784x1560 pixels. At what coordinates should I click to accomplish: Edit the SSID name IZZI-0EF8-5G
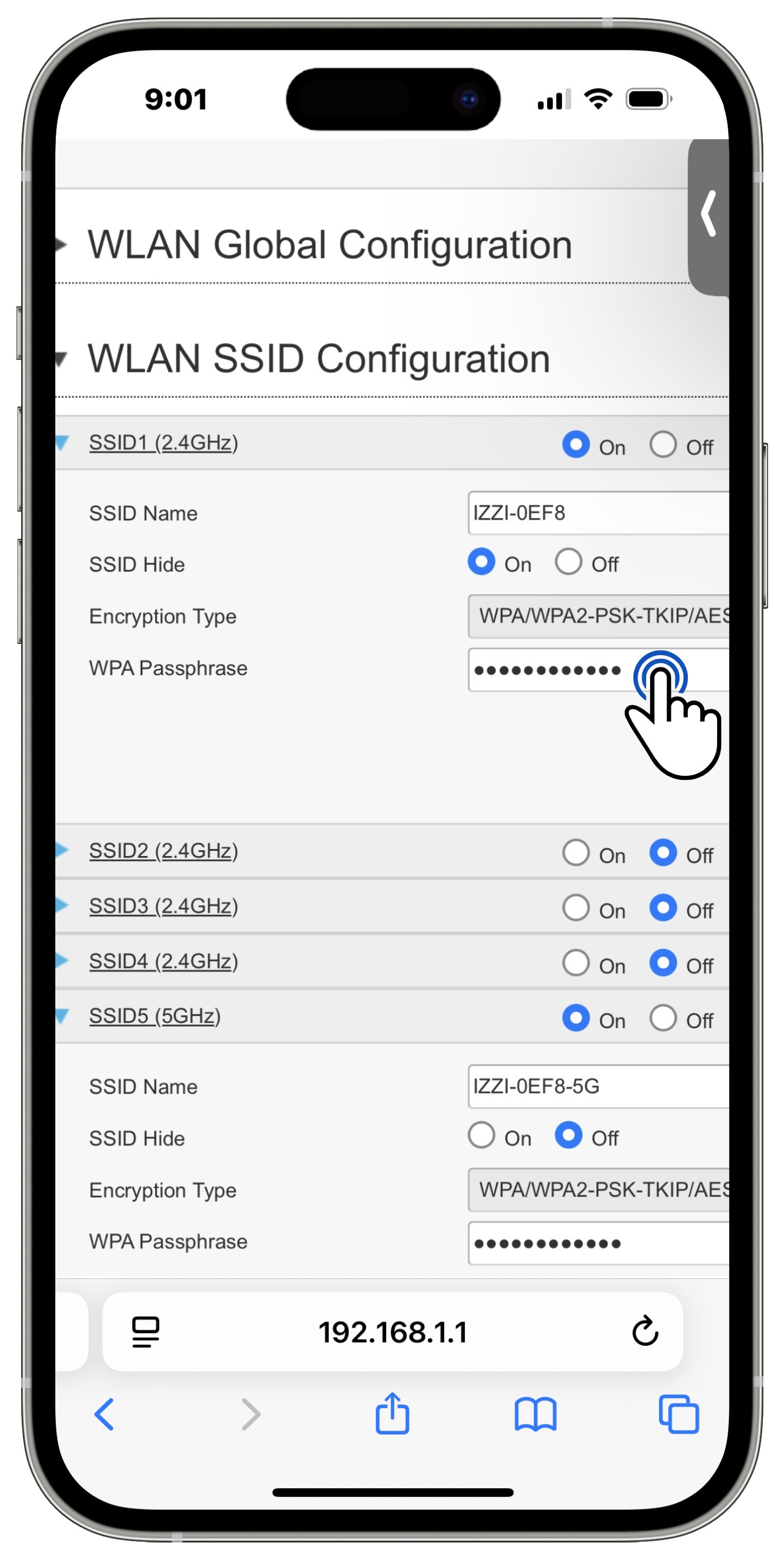(x=596, y=1087)
